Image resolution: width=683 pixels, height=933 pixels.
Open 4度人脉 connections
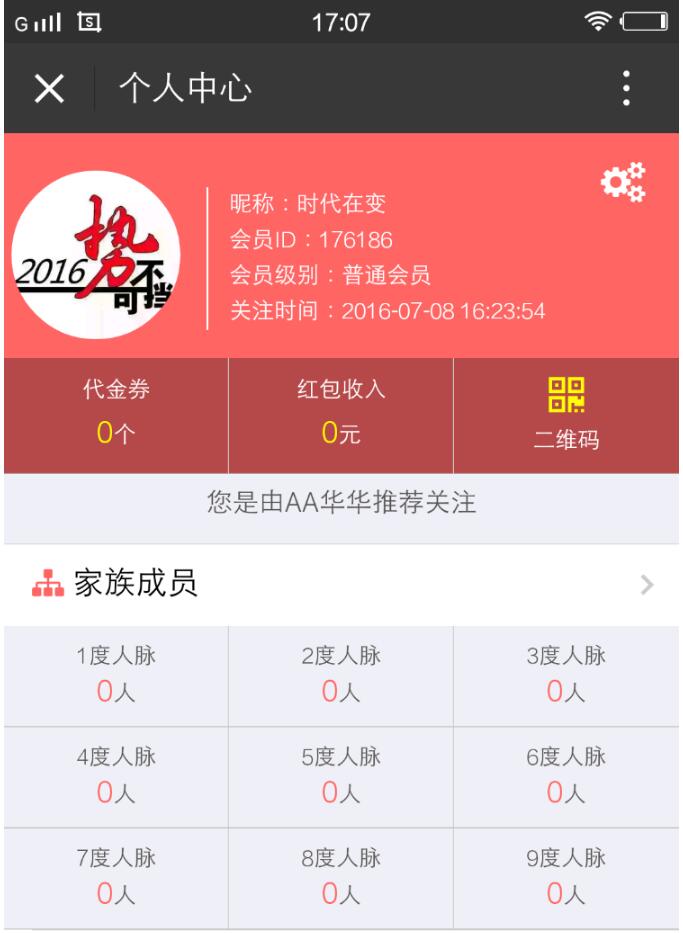pos(116,775)
